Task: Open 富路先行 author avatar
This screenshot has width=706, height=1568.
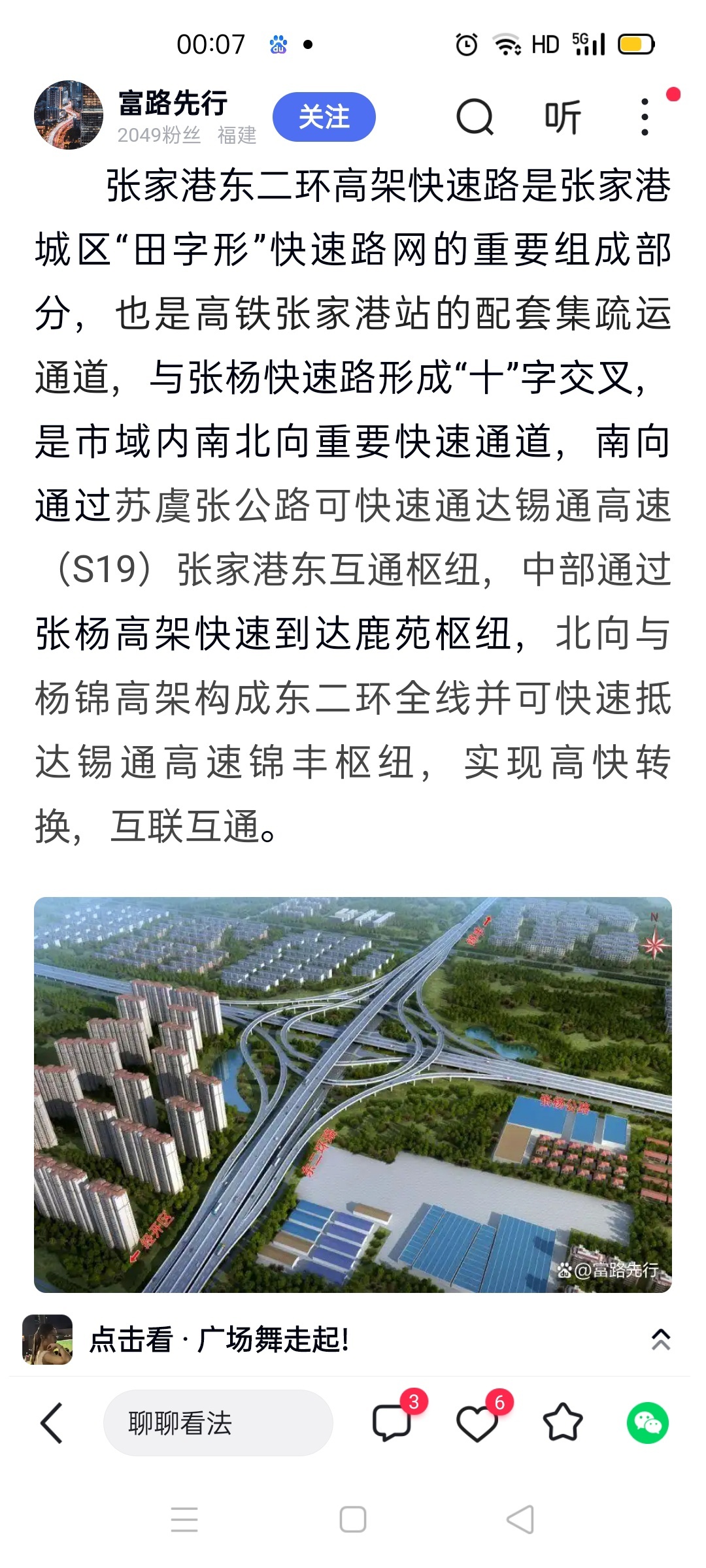Action: (x=68, y=115)
